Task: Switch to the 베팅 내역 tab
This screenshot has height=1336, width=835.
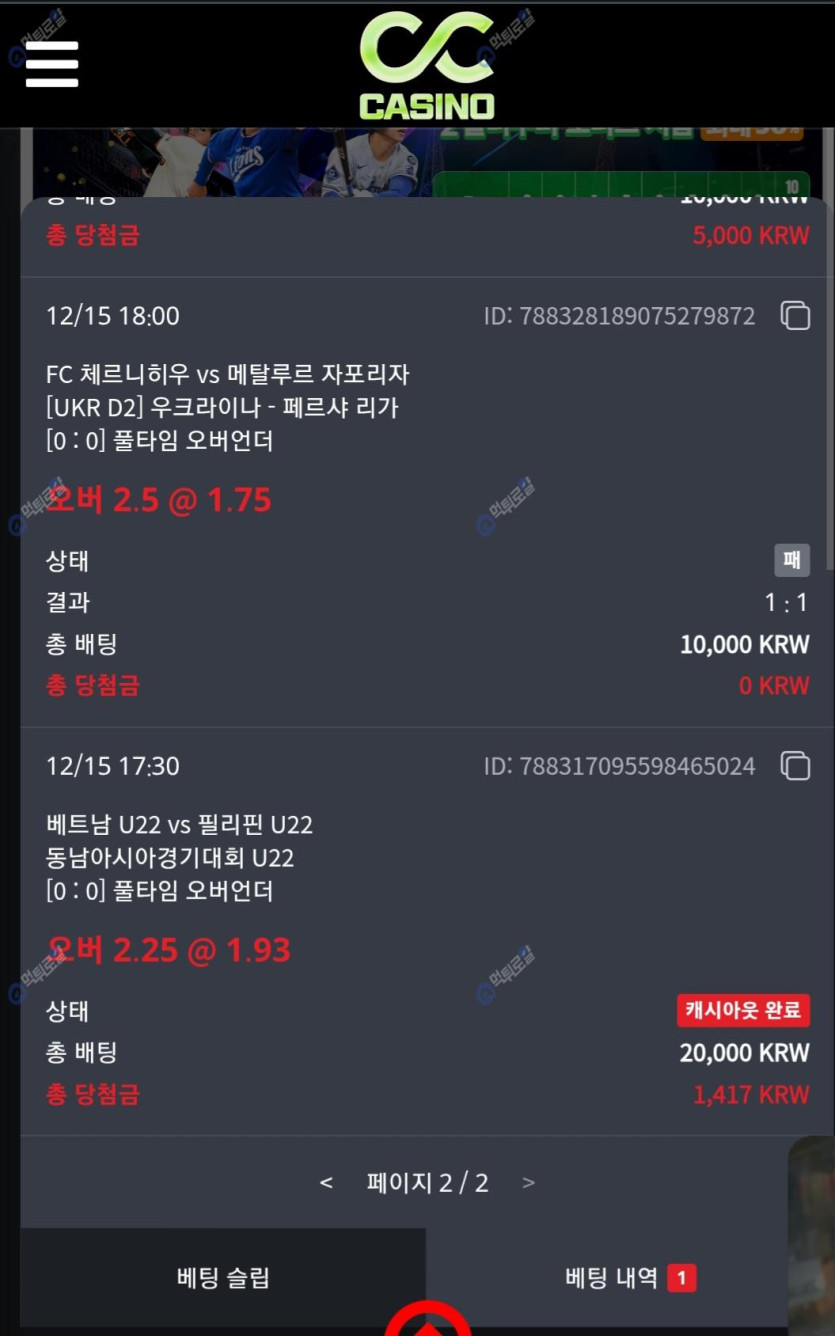Action: coord(628,1277)
